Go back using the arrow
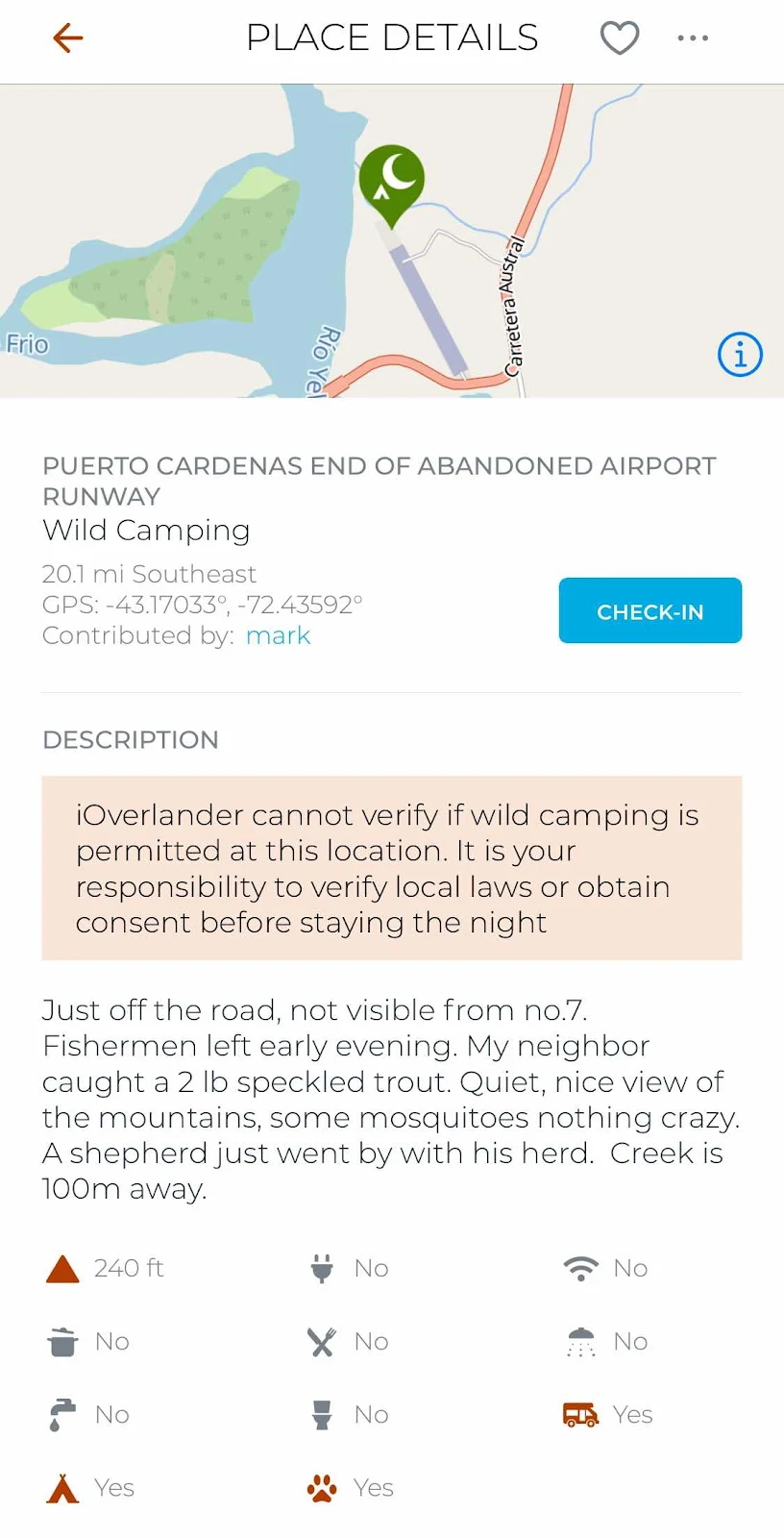Image resolution: width=784 pixels, height=1538 pixels. point(67,38)
